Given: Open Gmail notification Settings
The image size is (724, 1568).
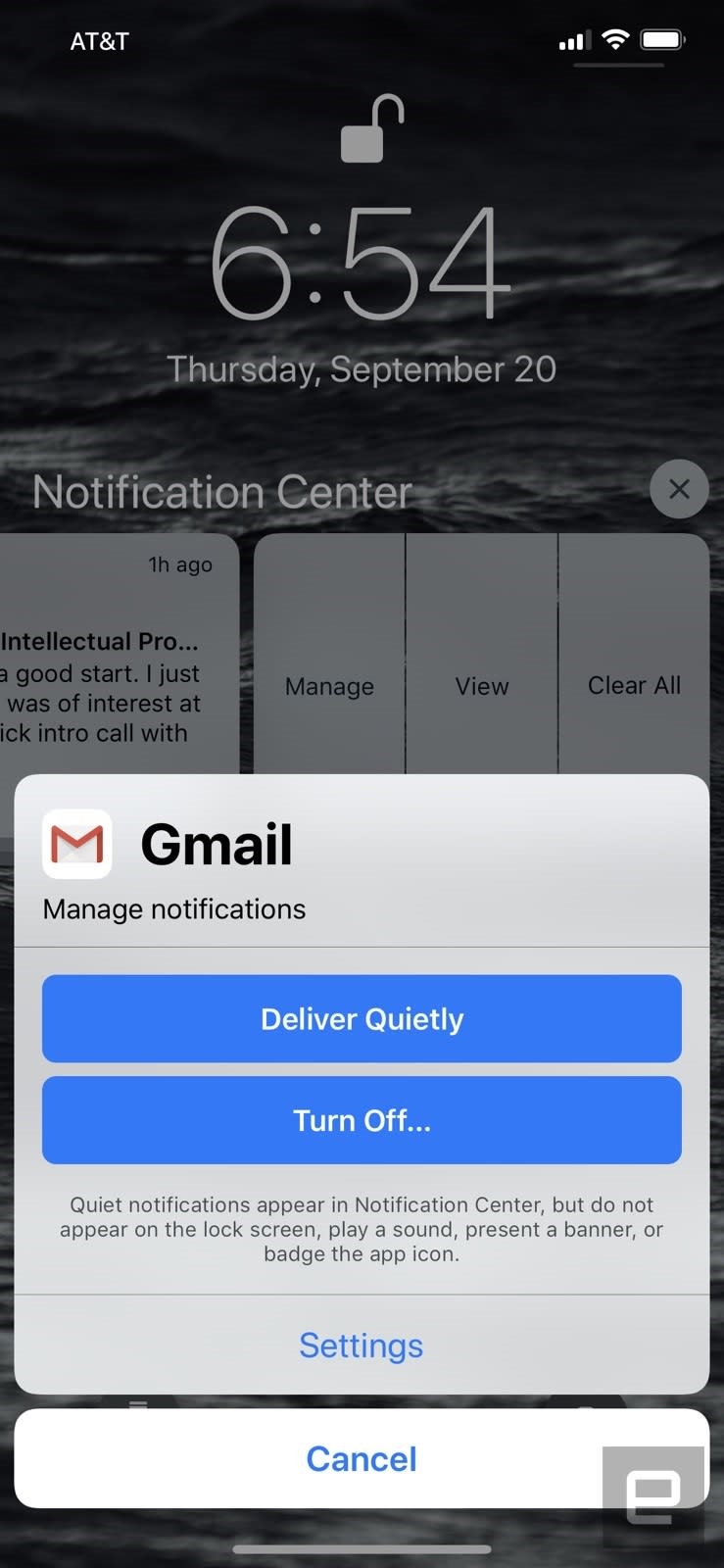Looking at the screenshot, I should 362,1346.
